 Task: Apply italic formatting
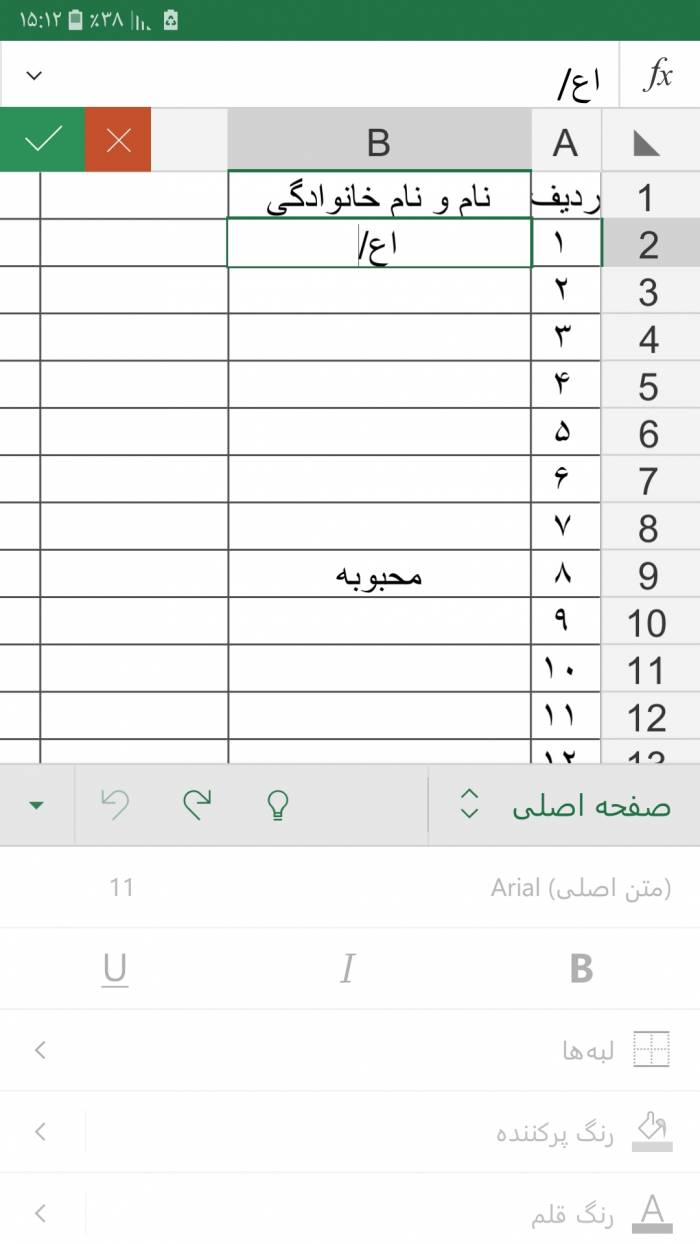coord(348,969)
